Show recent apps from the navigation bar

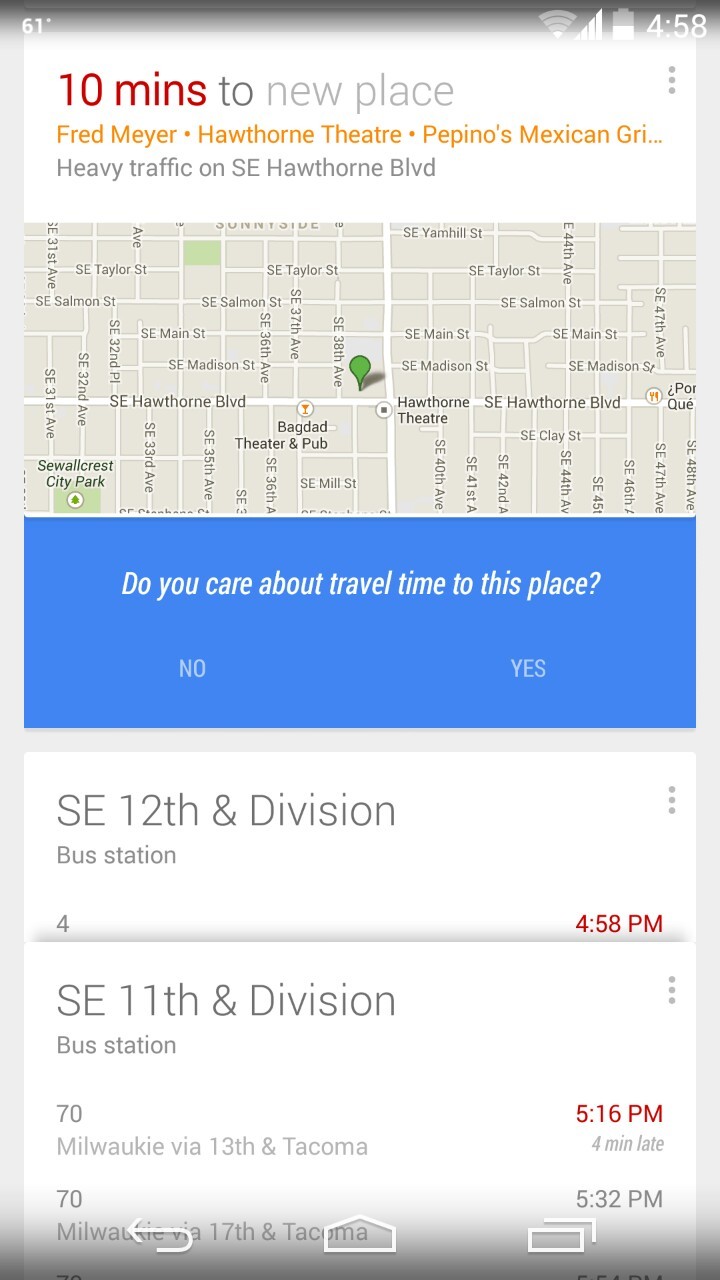(x=560, y=1237)
